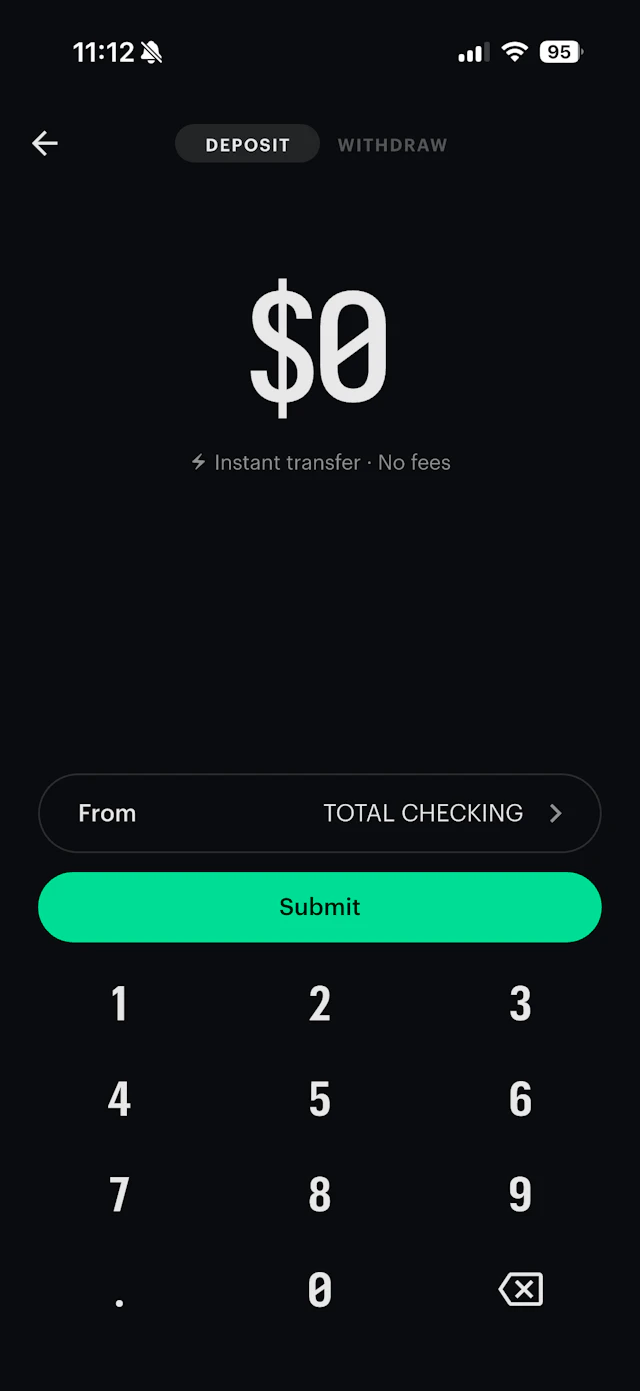Enter digit 4 on the keypad
Image resolution: width=640 pixels, height=1391 pixels.
click(x=119, y=1099)
